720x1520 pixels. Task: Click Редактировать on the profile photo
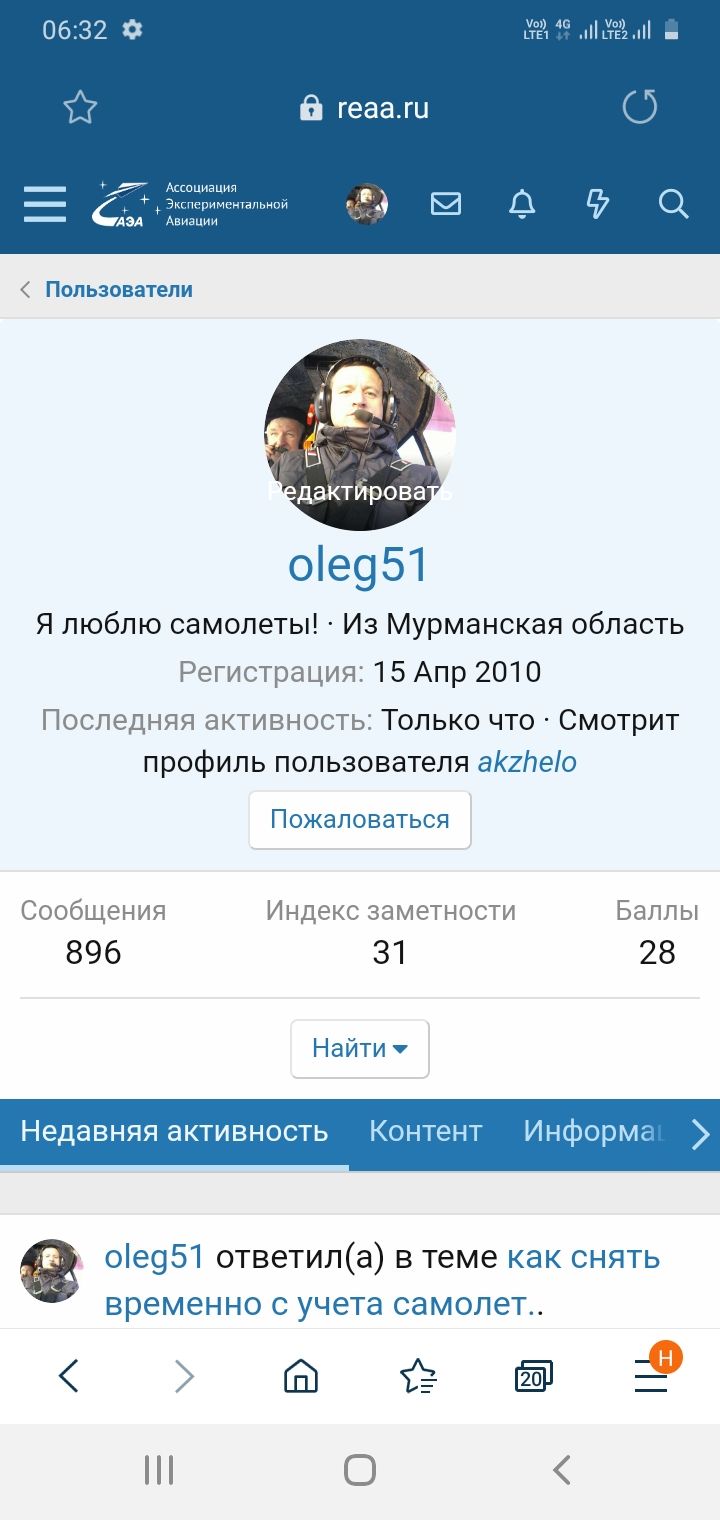[359, 491]
